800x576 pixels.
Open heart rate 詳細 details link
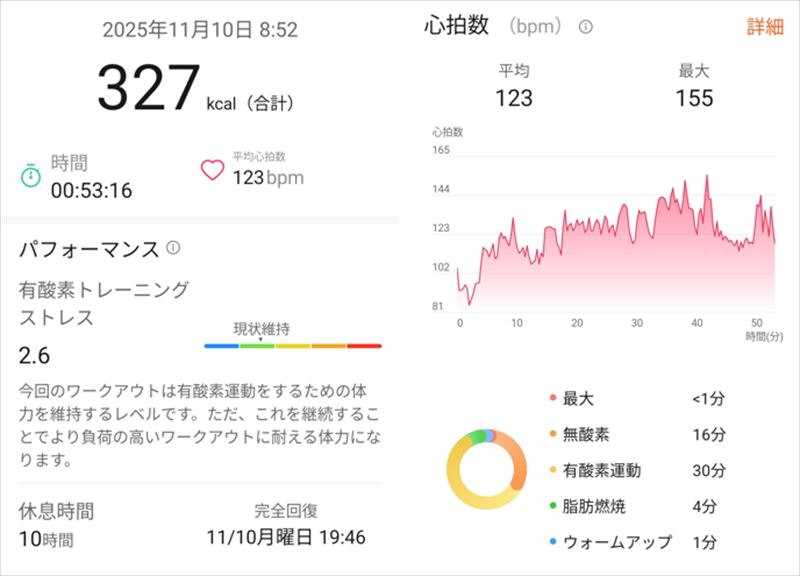[x=765, y=27]
